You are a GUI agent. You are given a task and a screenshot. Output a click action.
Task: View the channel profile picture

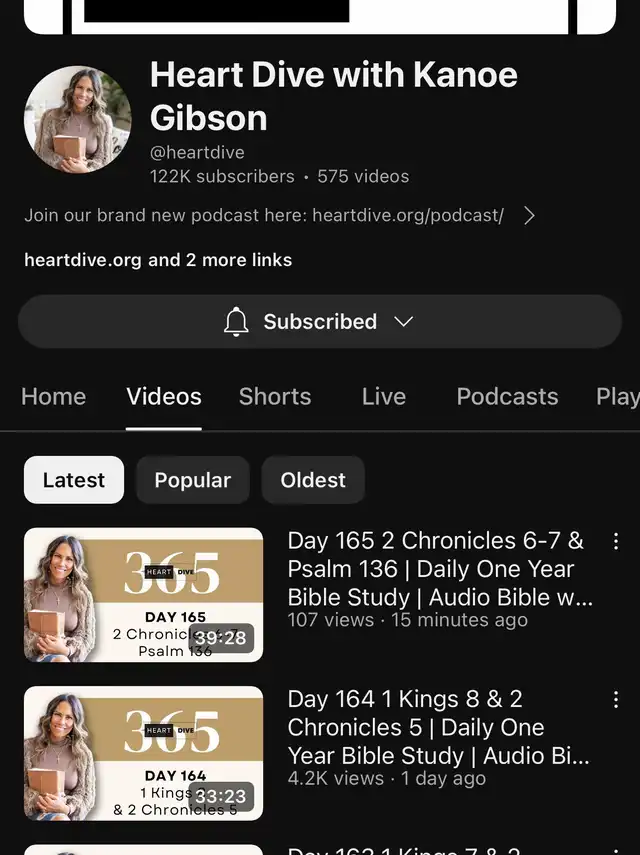coord(78,120)
